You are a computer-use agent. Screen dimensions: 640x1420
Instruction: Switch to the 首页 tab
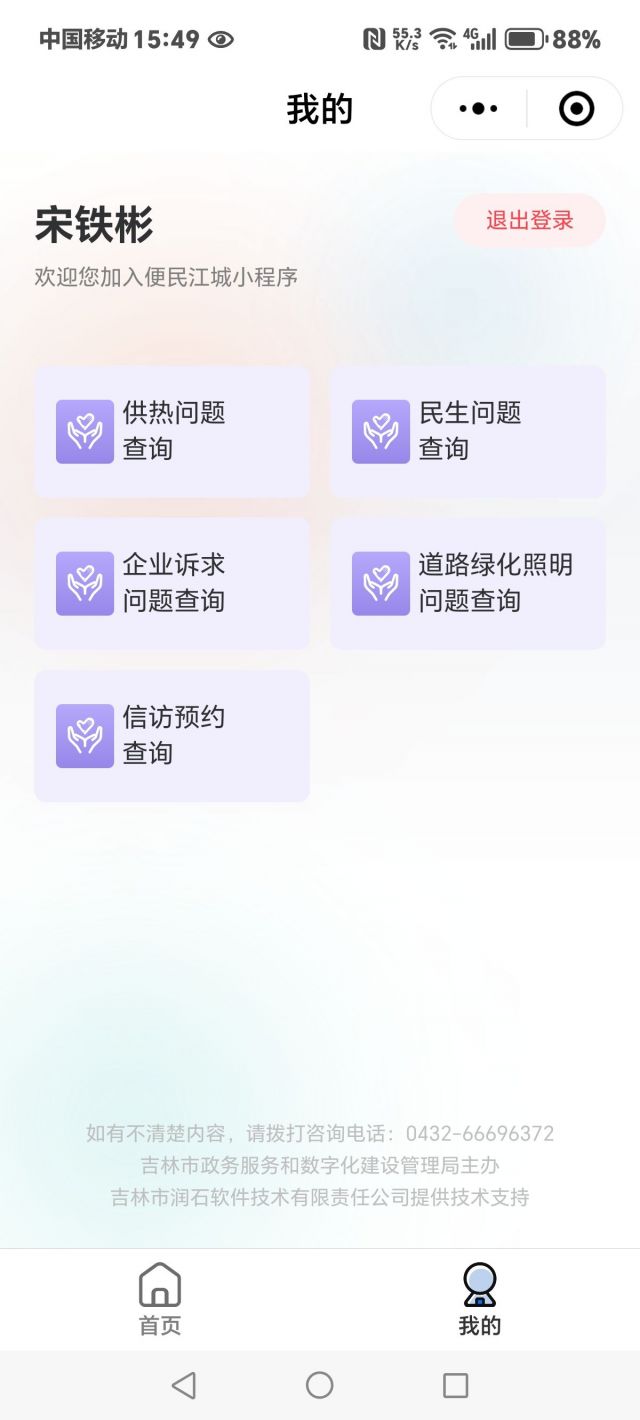click(160, 1299)
